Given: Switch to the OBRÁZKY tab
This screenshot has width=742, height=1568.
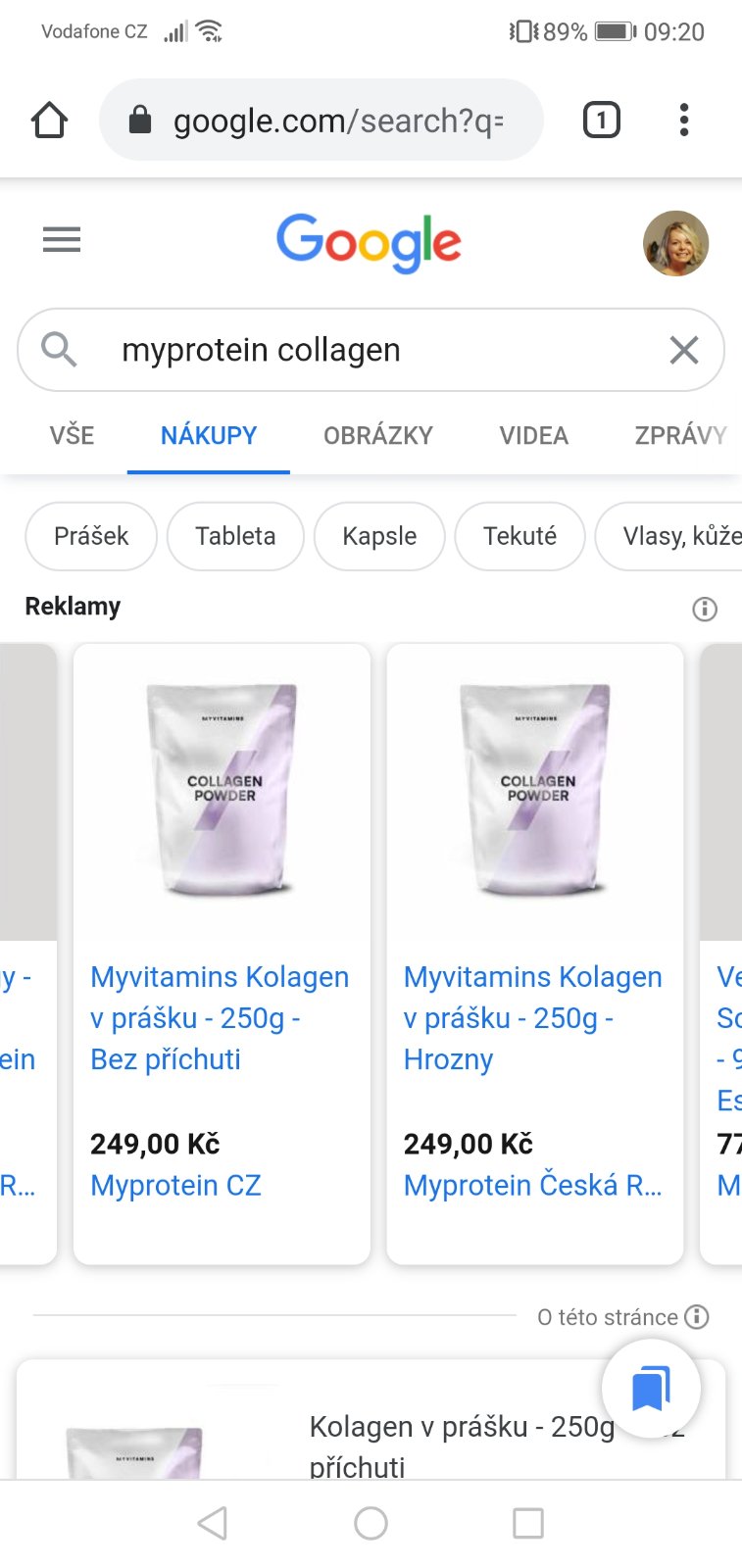Looking at the screenshot, I should click(x=377, y=435).
